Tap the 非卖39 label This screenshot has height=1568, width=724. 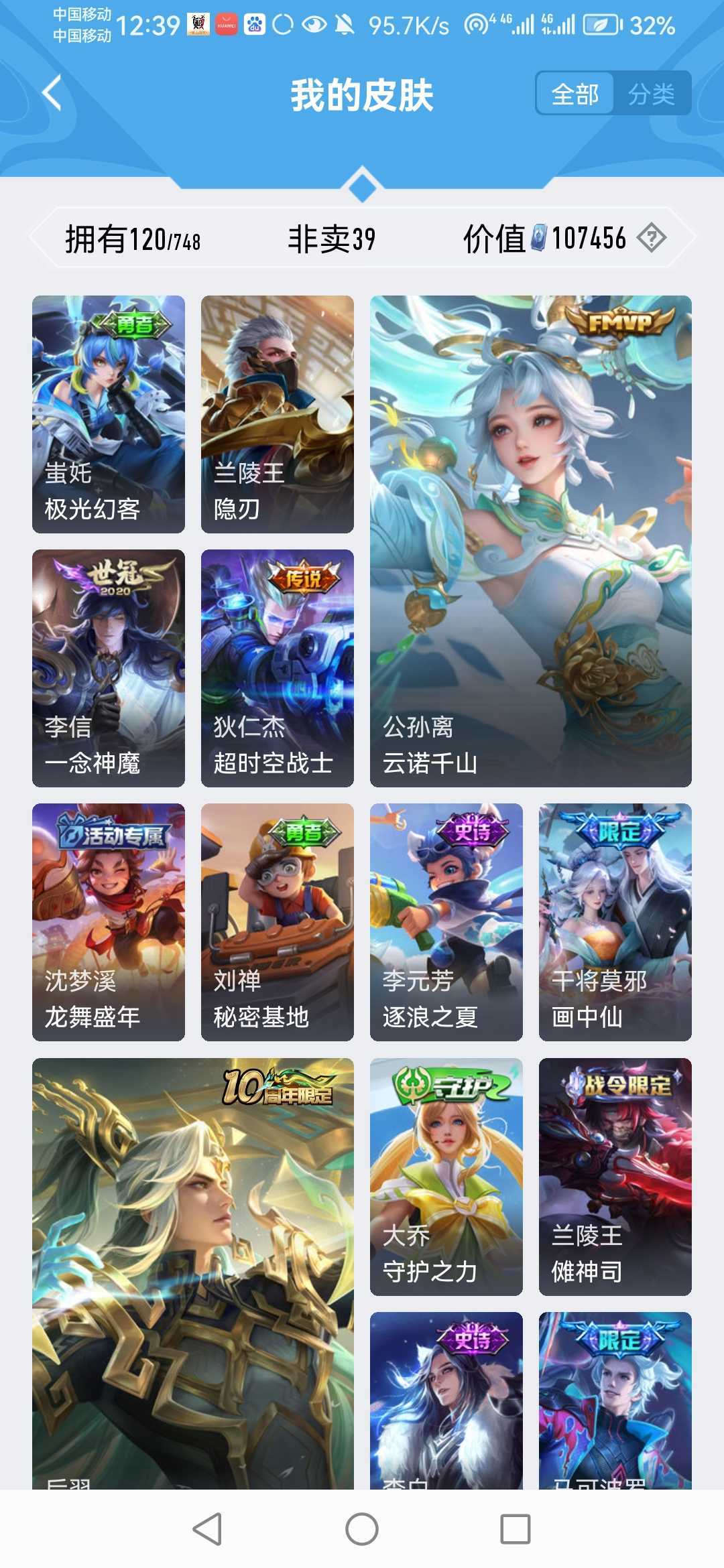333,236
